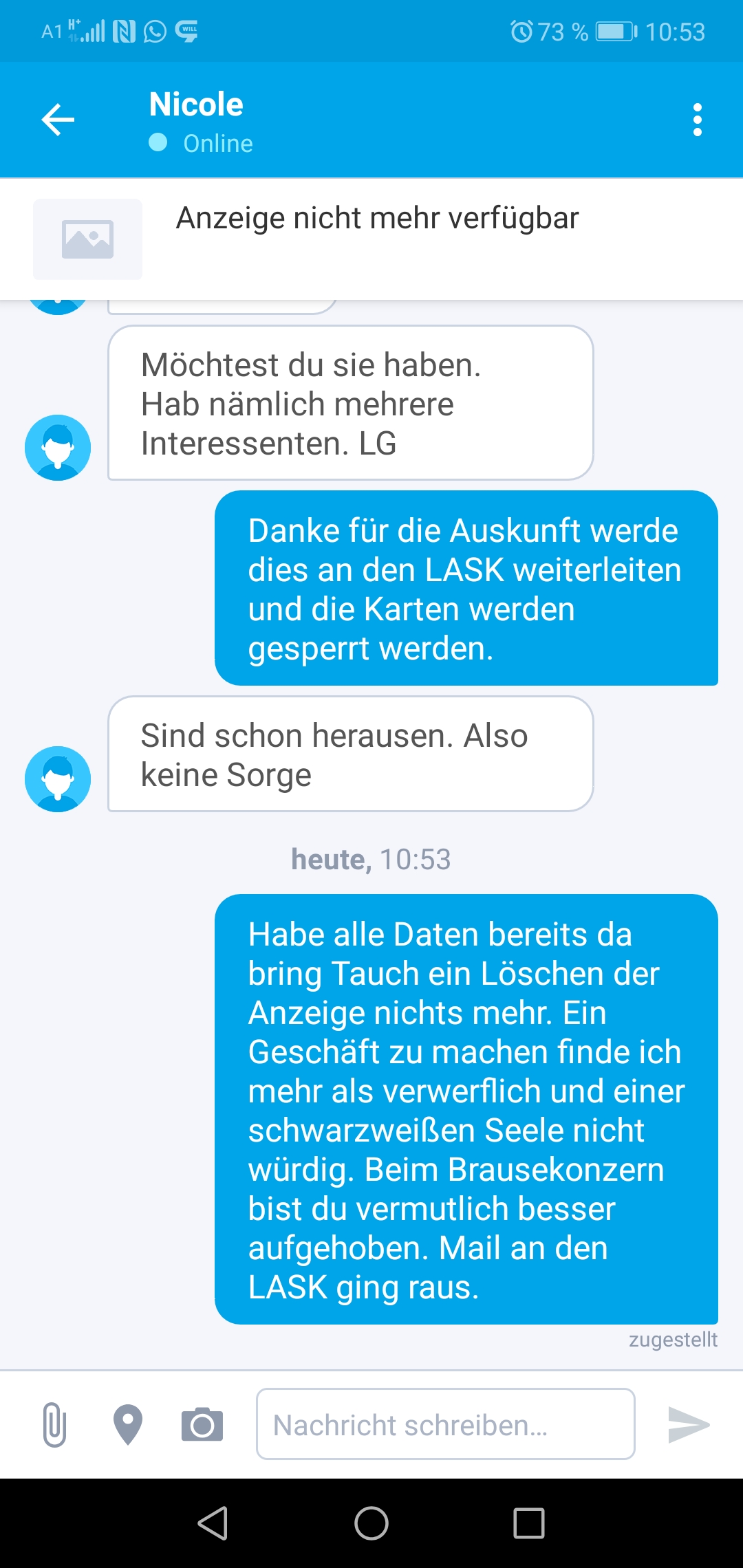This screenshot has height=1568, width=743.
Task: Open the three-dot overflow menu
Action: [x=698, y=120]
